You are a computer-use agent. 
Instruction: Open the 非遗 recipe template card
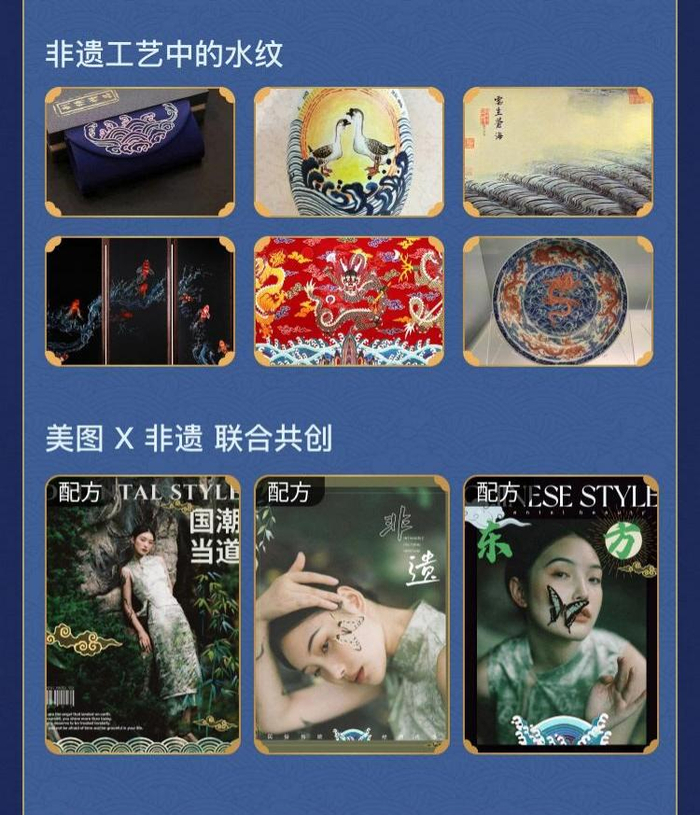(351, 614)
